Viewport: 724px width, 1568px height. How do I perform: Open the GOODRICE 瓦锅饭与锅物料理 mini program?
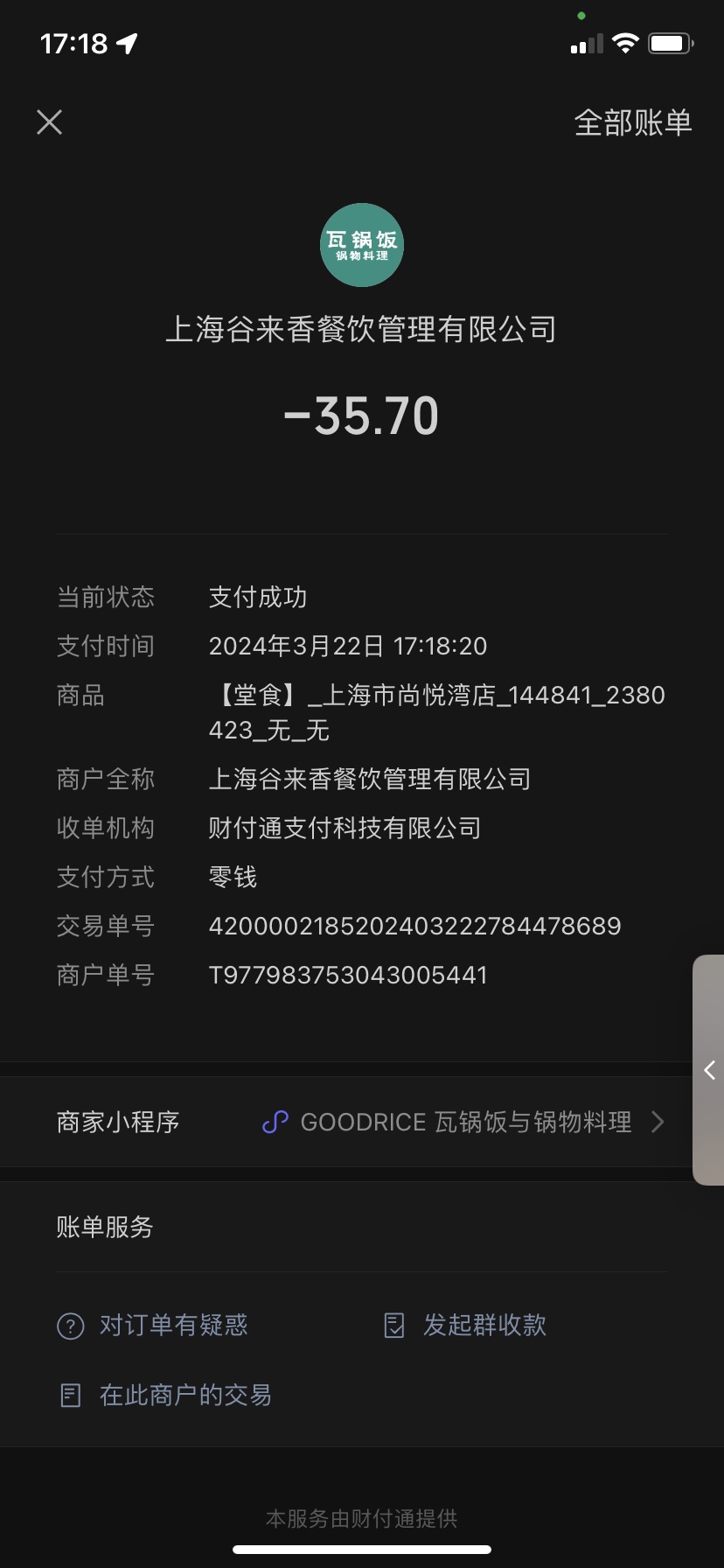[x=362, y=1122]
